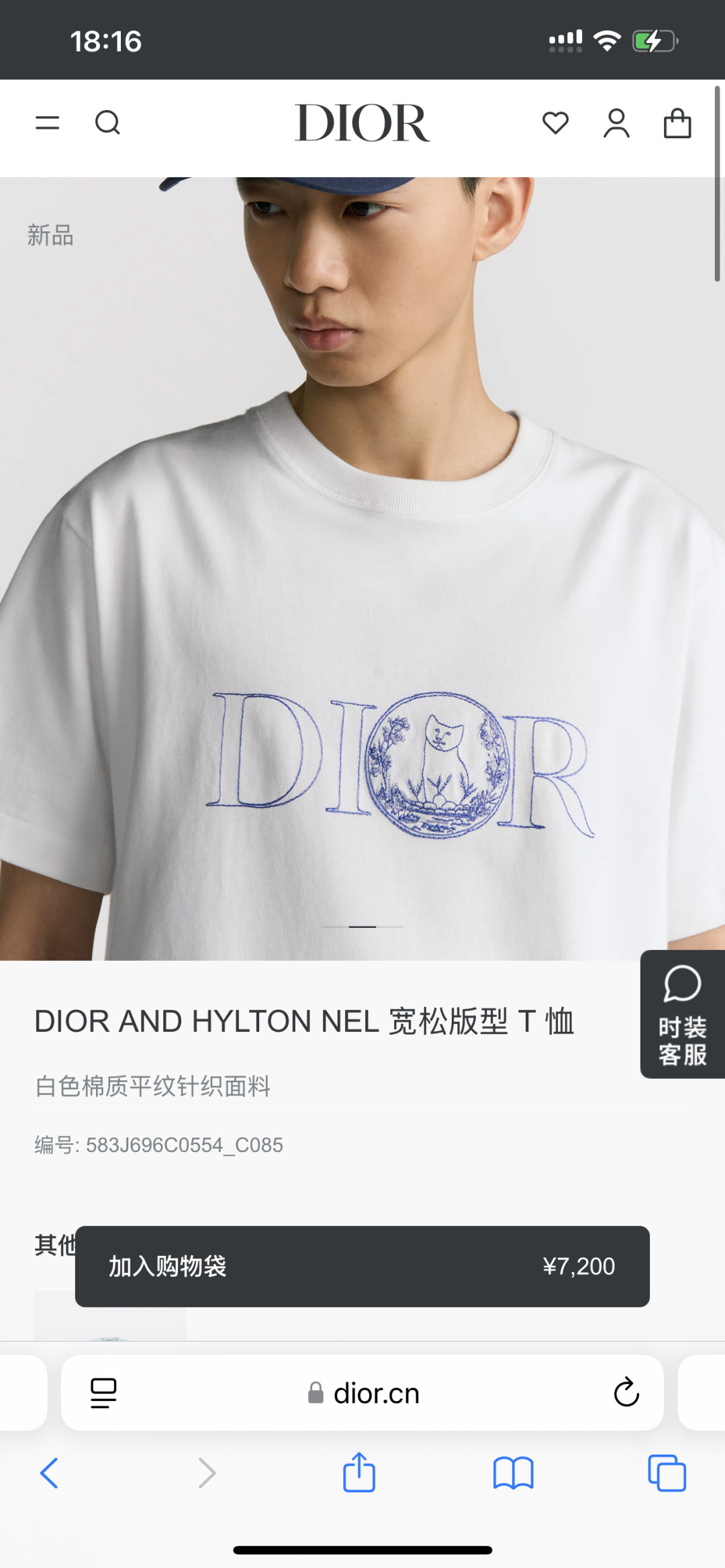The width and height of the screenshot is (725, 1568).
Task: Open the account profile icon
Action: pyautogui.click(x=616, y=123)
